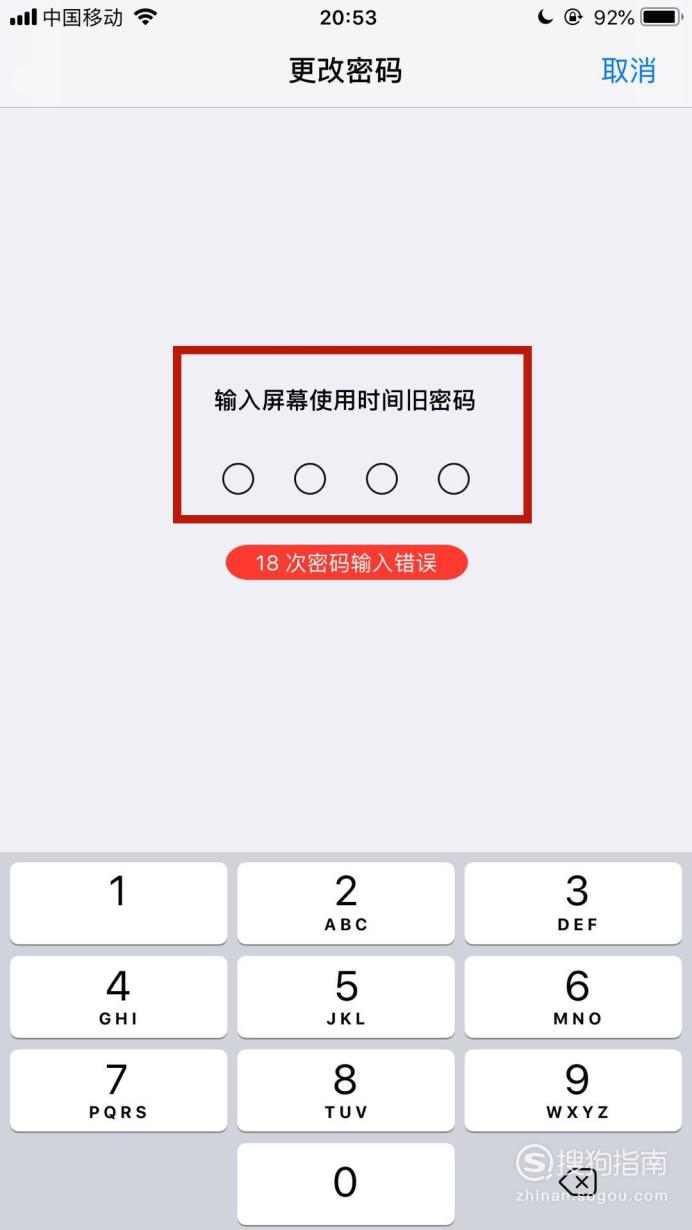Enter digit 0 on the keypad
The height and width of the screenshot is (1230, 692).
click(345, 1185)
